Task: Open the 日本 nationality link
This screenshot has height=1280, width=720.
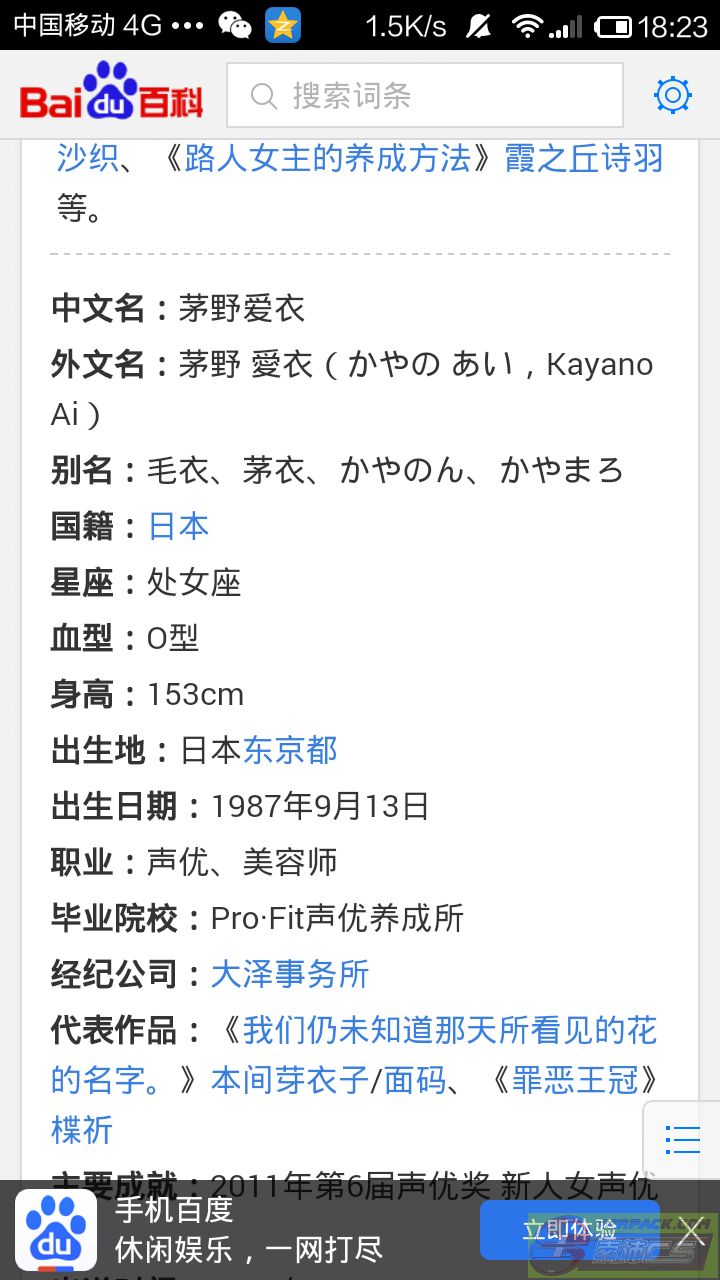Action: point(179,526)
